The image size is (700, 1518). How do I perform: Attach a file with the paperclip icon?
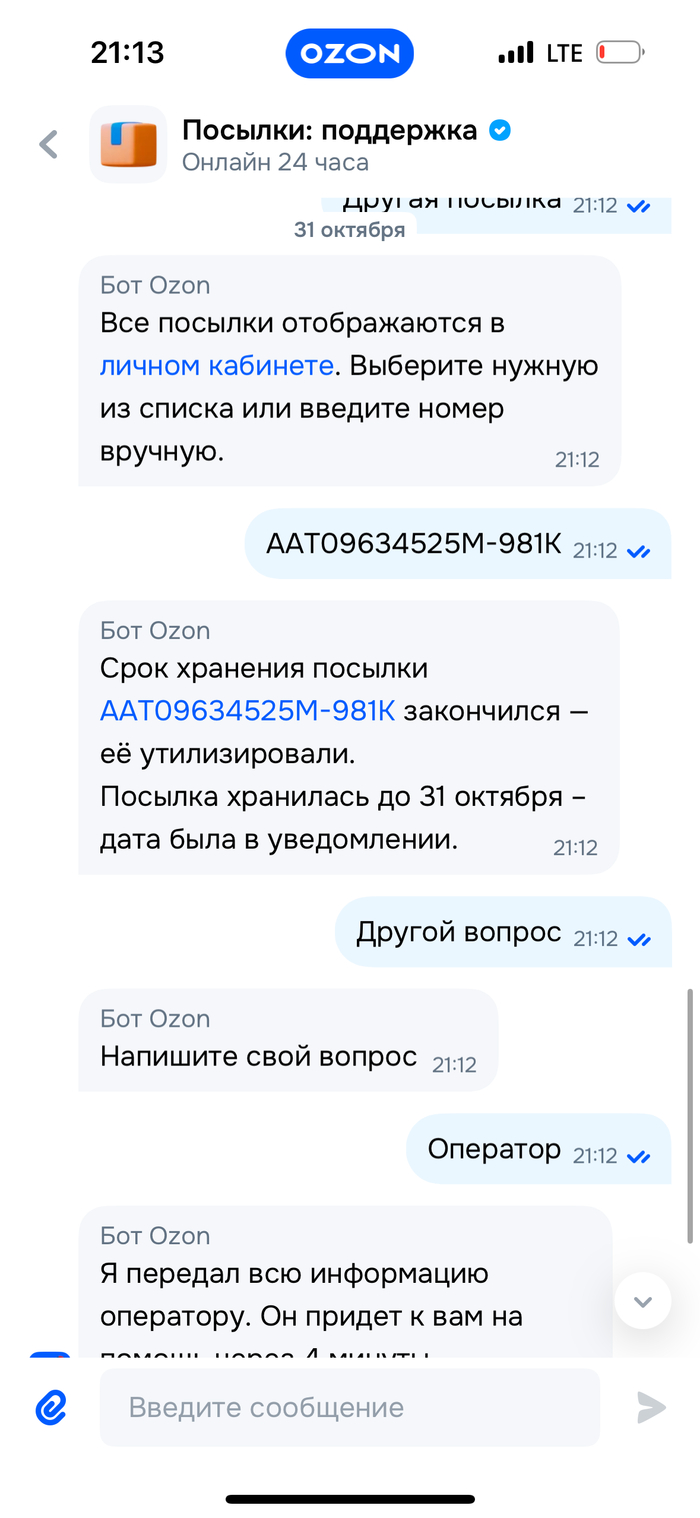tap(51, 1408)
